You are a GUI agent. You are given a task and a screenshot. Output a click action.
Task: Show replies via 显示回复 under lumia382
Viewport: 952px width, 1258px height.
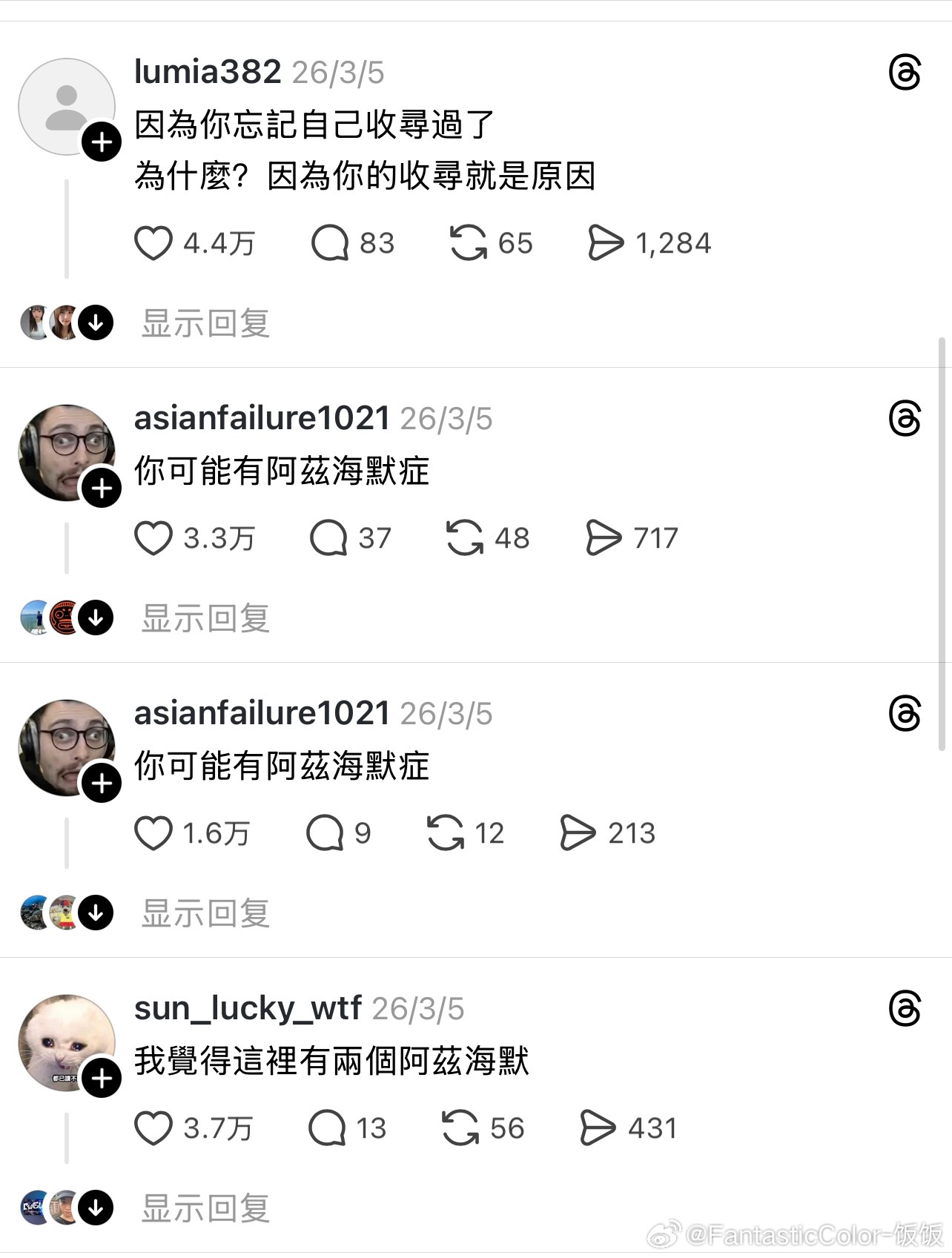coord(205,322)
